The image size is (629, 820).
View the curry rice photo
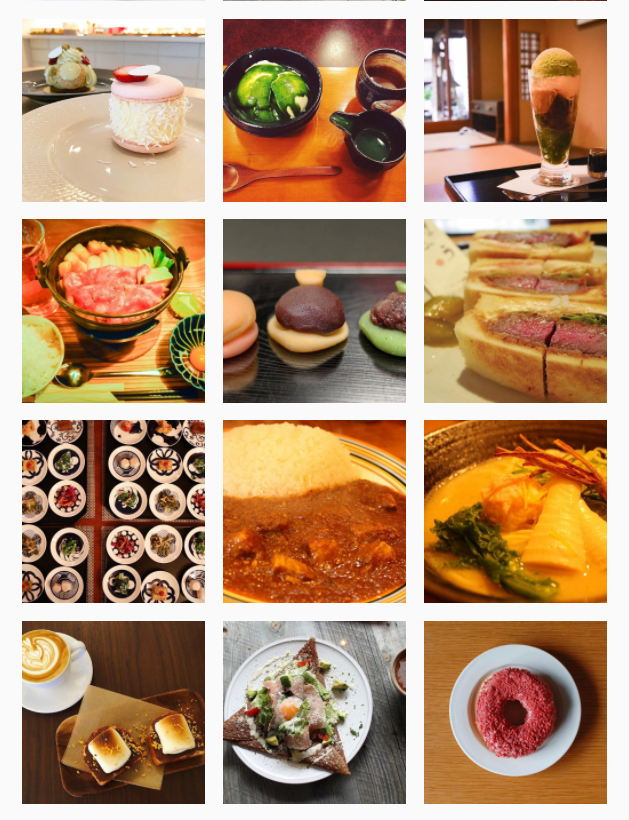coord(314,511)
